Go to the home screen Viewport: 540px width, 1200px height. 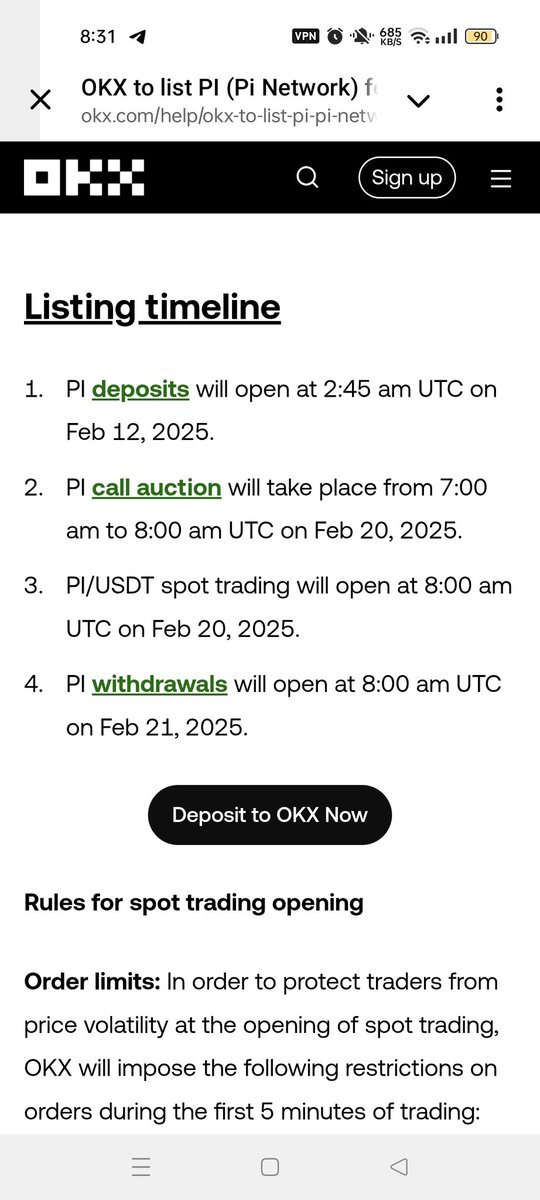(x=269, y=1166)
